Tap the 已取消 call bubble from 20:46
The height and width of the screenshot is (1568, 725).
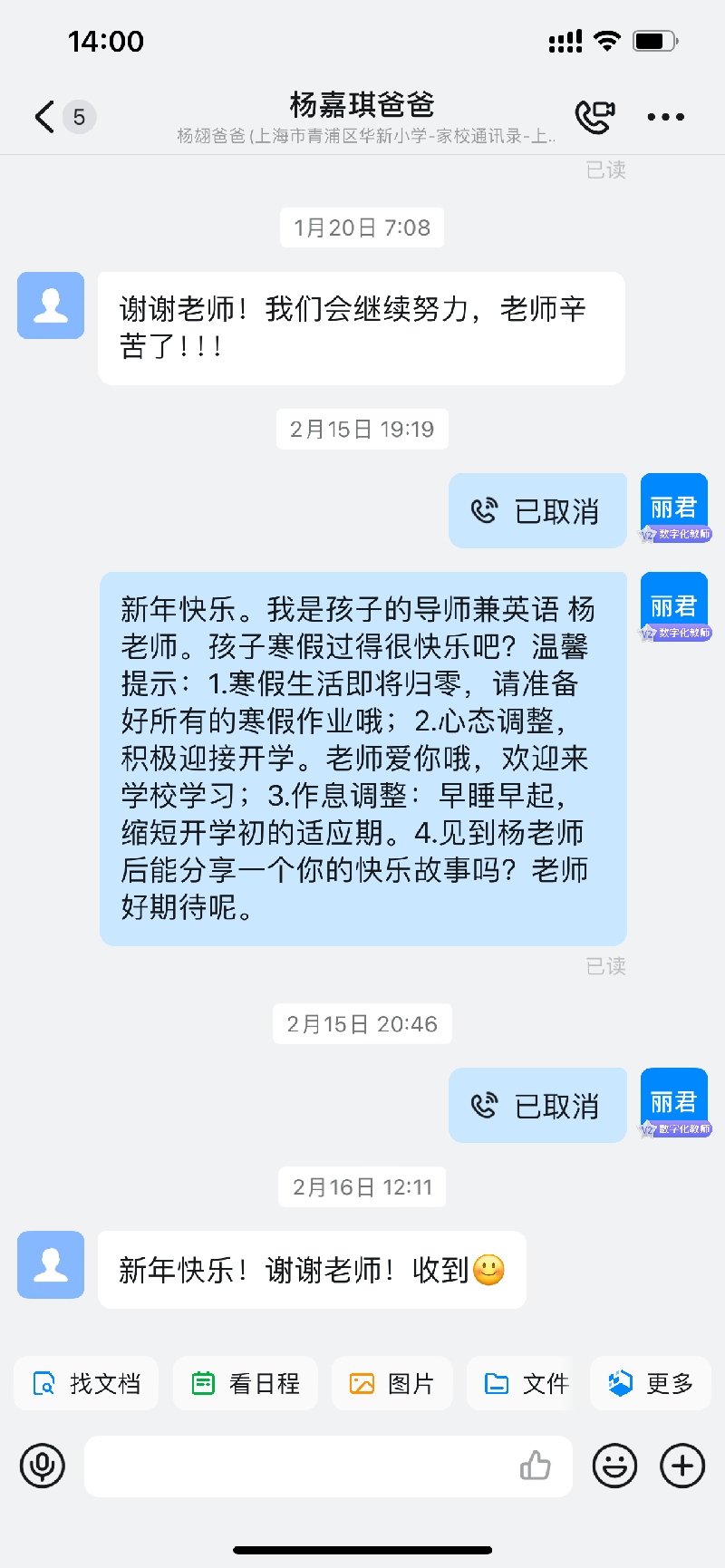(x=537, y=1106)
